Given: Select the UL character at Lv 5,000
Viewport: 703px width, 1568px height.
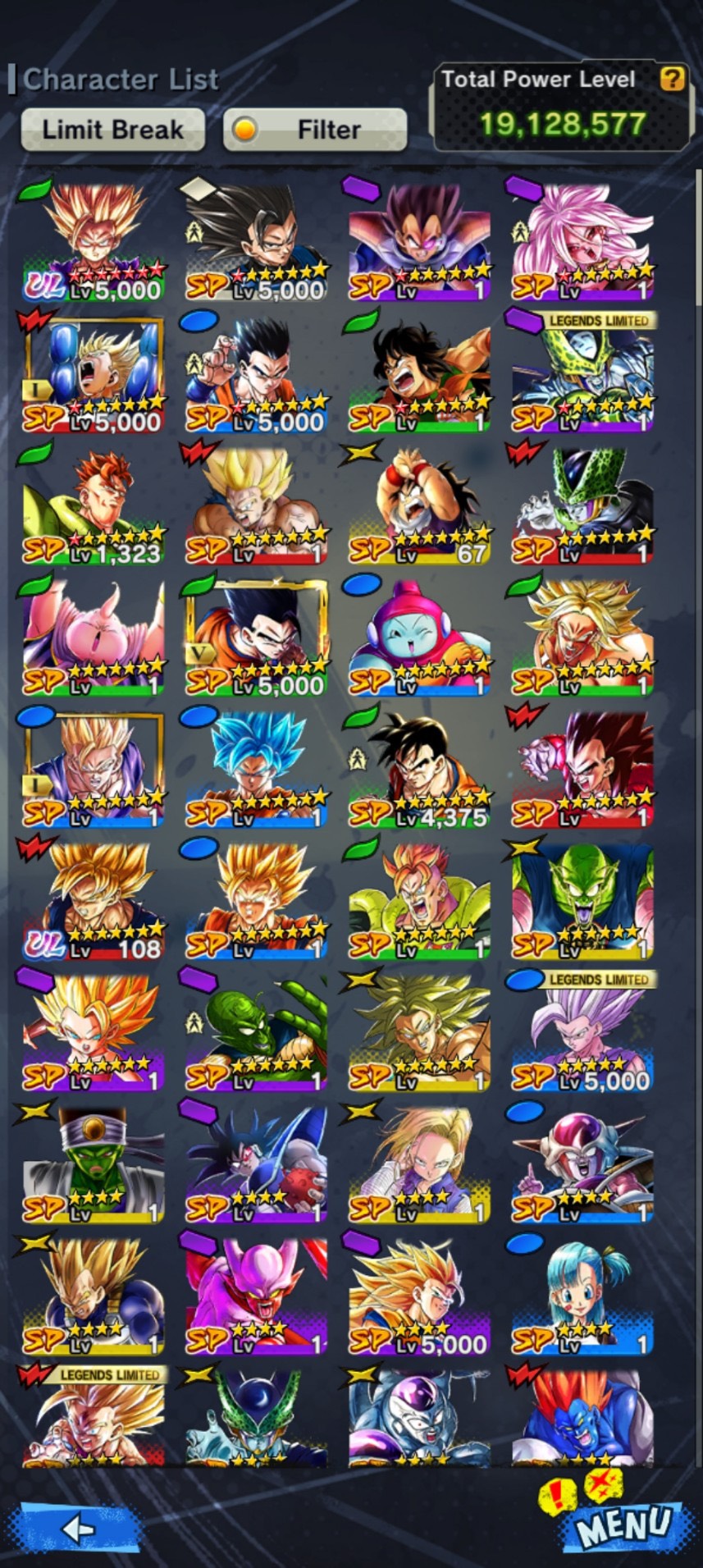Looking at the screenshot, I should (93, 242).
